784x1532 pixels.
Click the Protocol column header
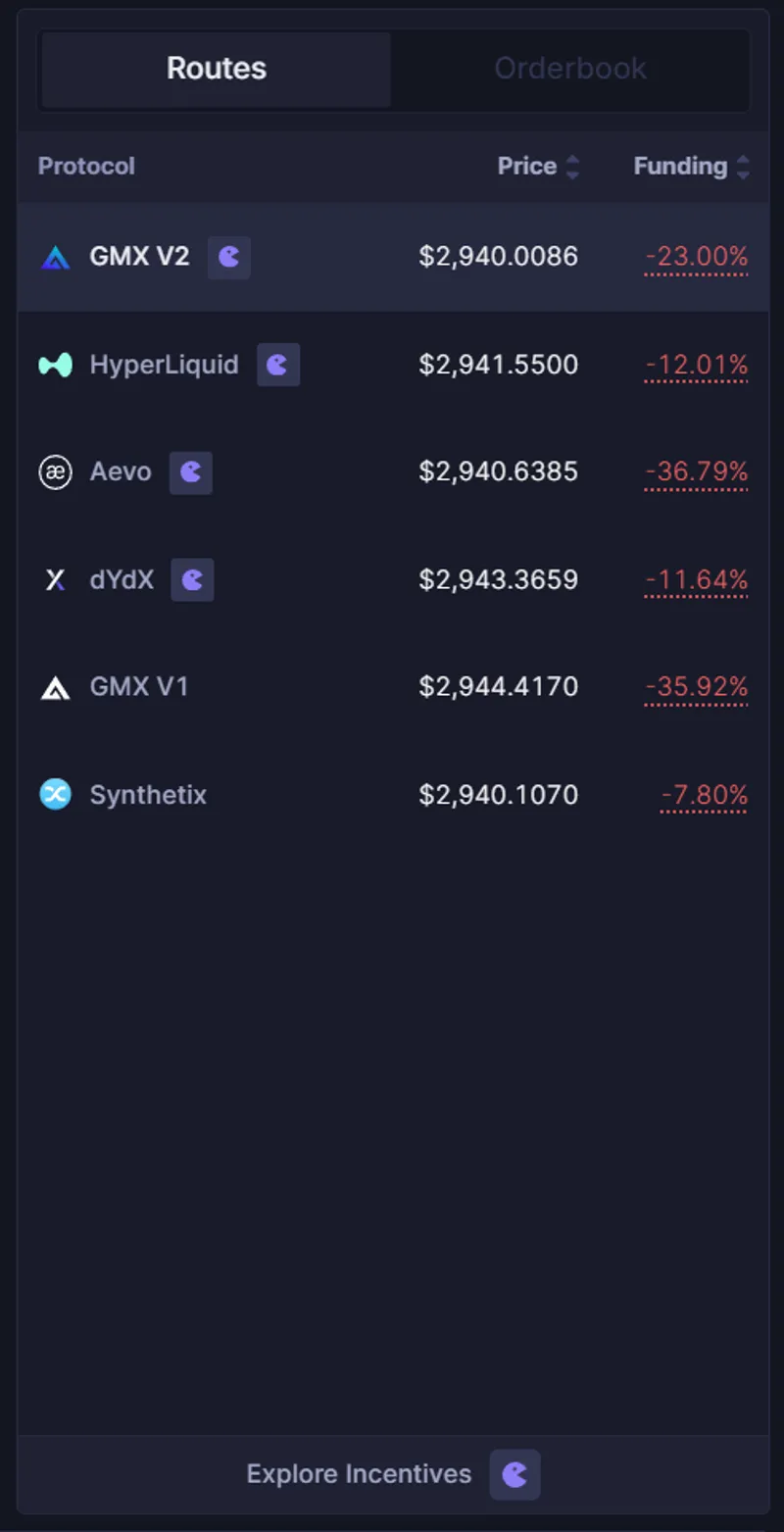coord(86,166)
